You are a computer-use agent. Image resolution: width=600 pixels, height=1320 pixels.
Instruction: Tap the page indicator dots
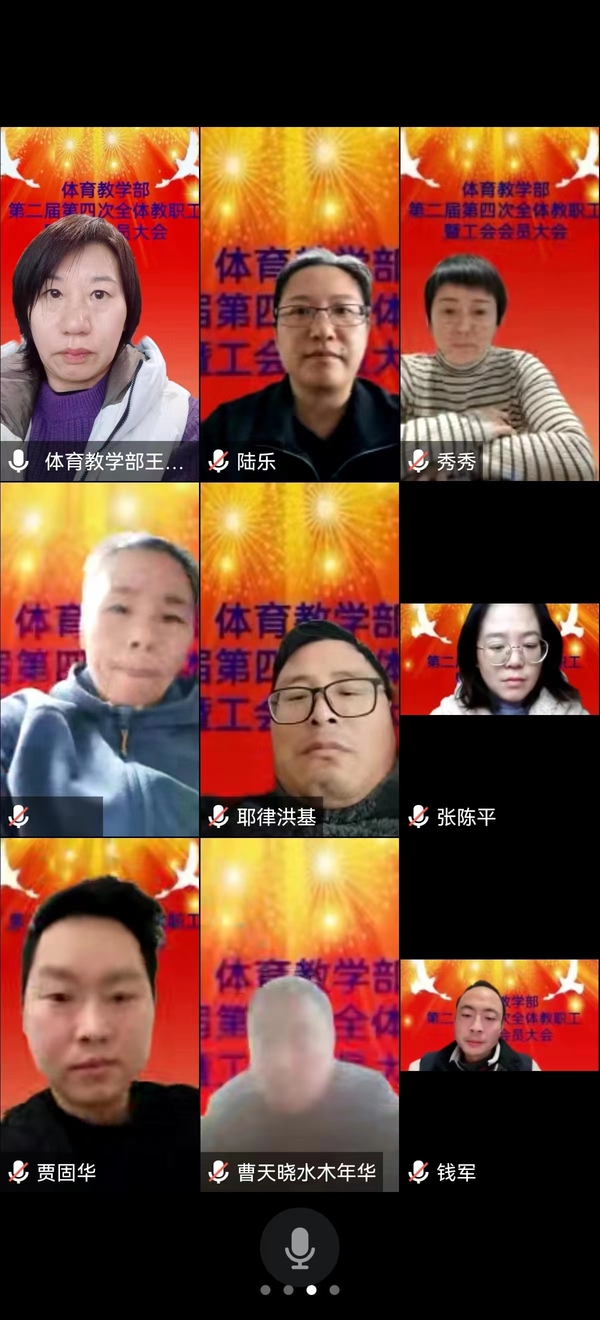(299, 1290)
